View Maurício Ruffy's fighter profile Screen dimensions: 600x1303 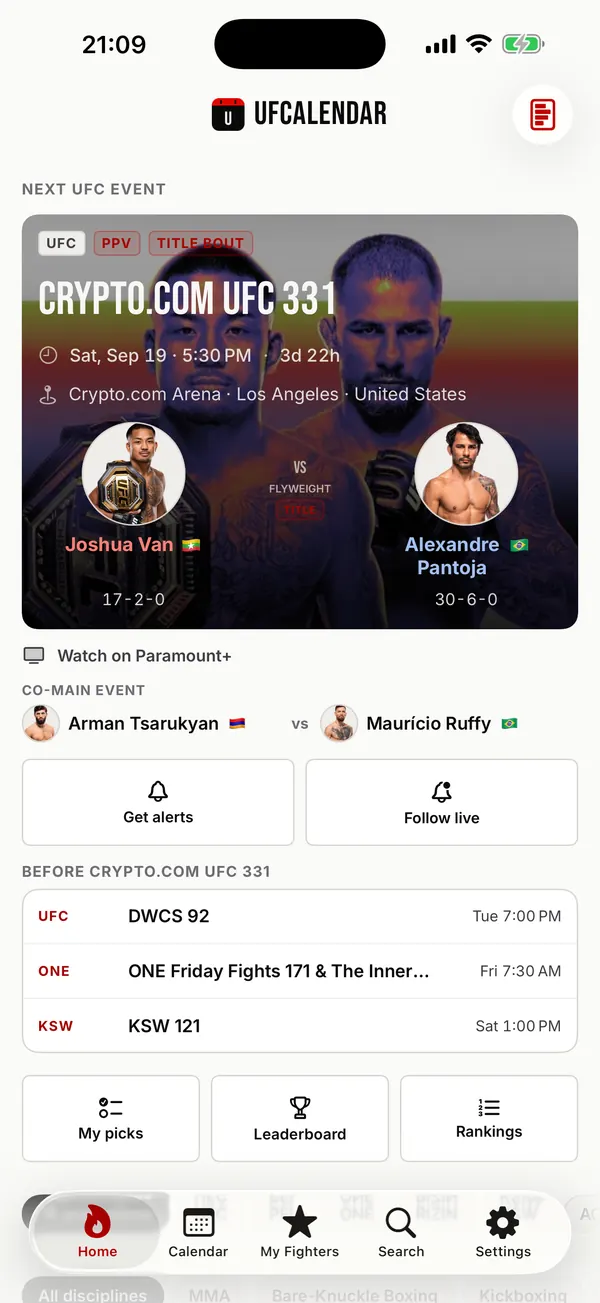419,723
